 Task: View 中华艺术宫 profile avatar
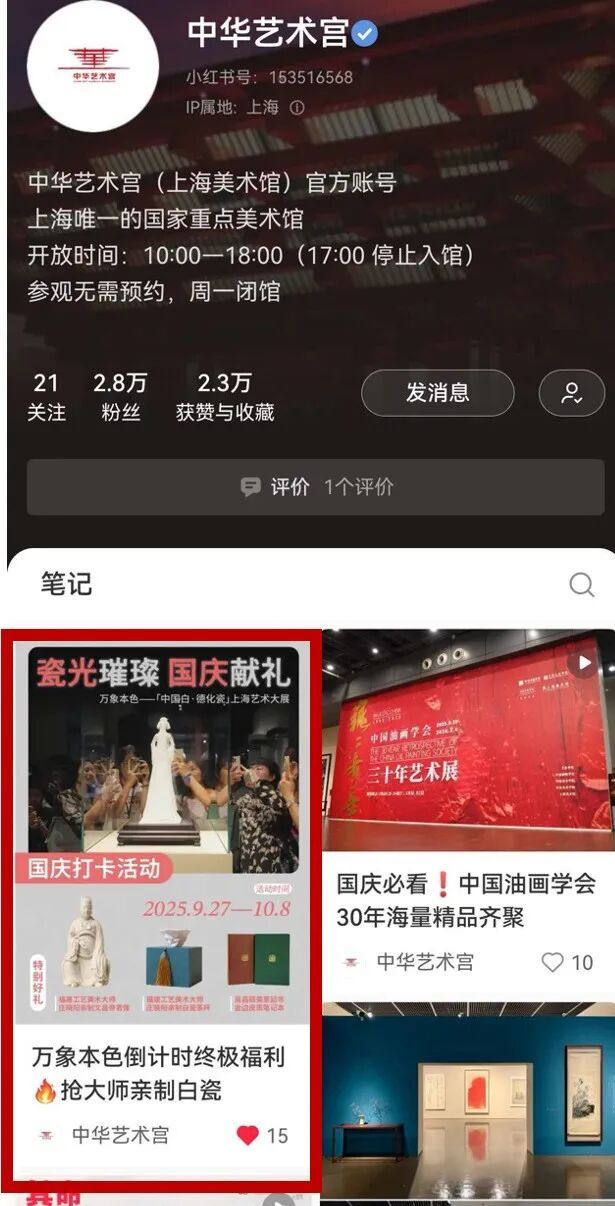[x=93, y=67]
